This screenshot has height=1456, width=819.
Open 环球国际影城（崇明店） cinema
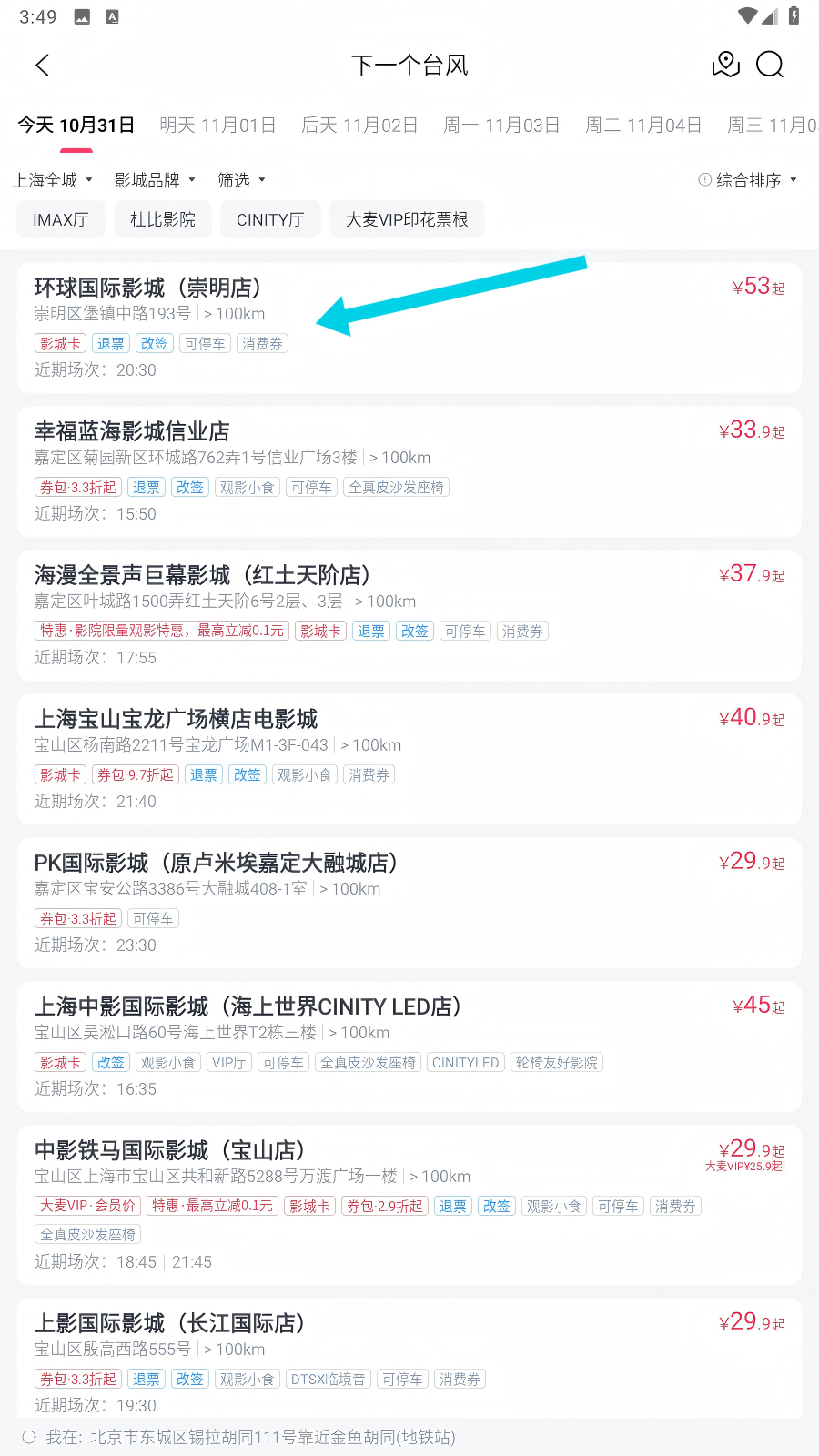pyautogui.click(x=148, y=288)
